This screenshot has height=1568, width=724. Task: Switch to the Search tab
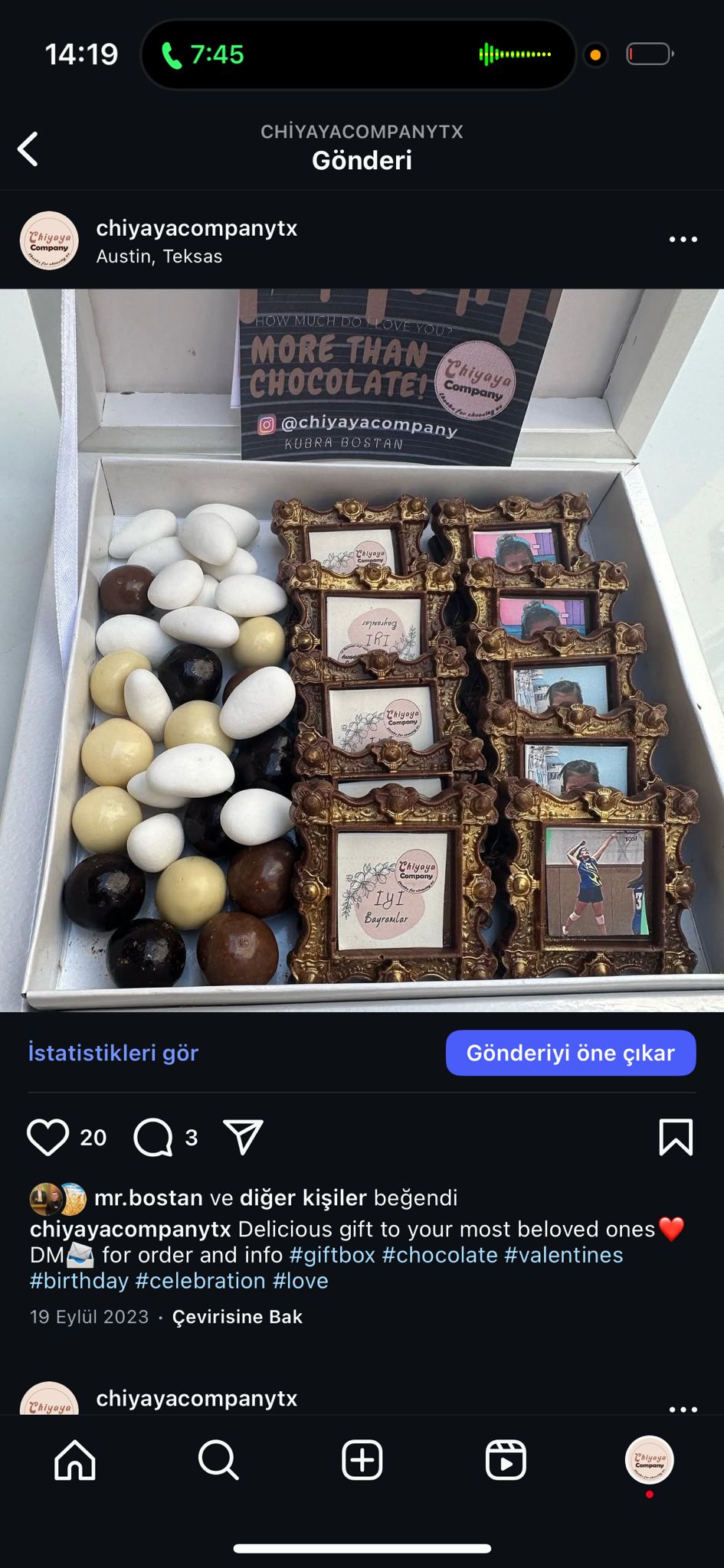point(218,1460)
